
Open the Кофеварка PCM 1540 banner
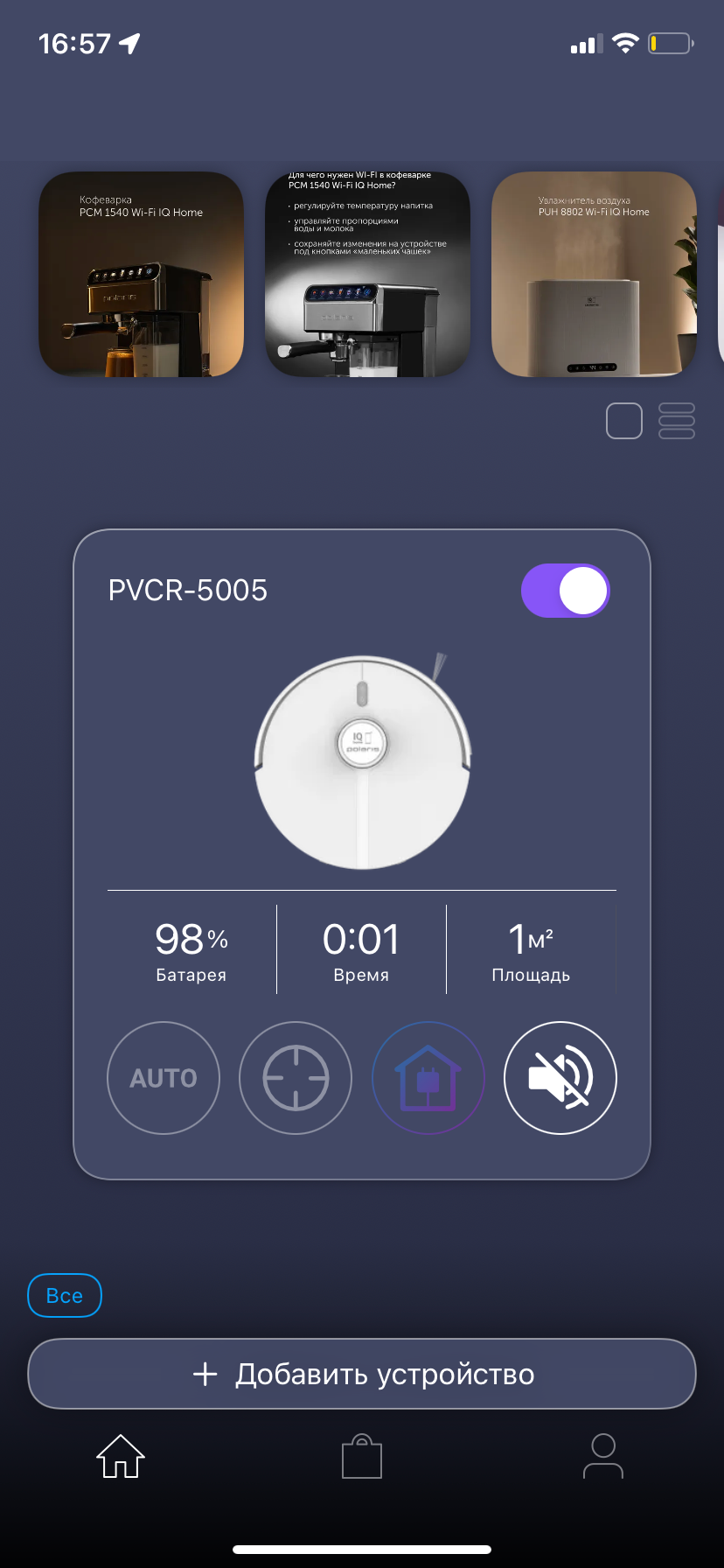tap(141, 274)
